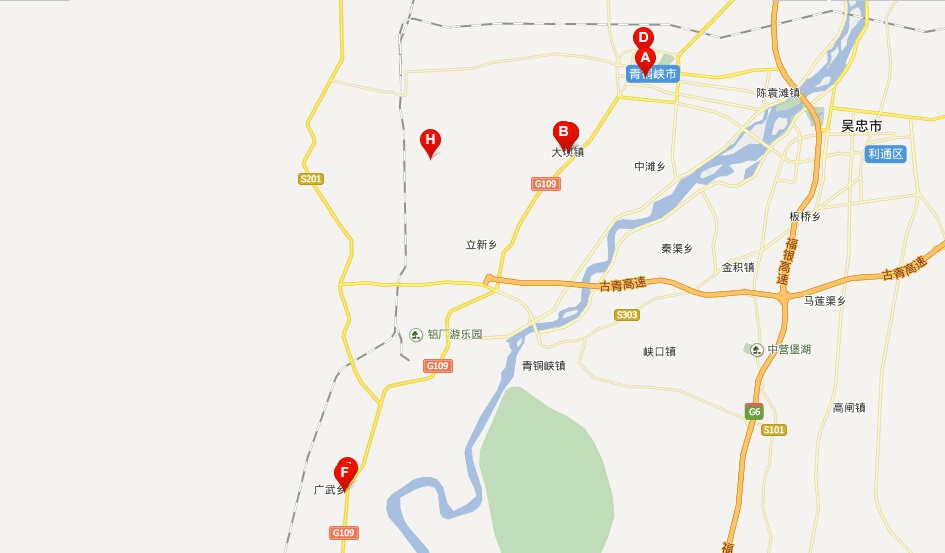Image resolution: width=945 pixels, height=553 pixels.
Task: Open map marker F near 广武乡
Action: pyautogui.click(x=345, y=472)
